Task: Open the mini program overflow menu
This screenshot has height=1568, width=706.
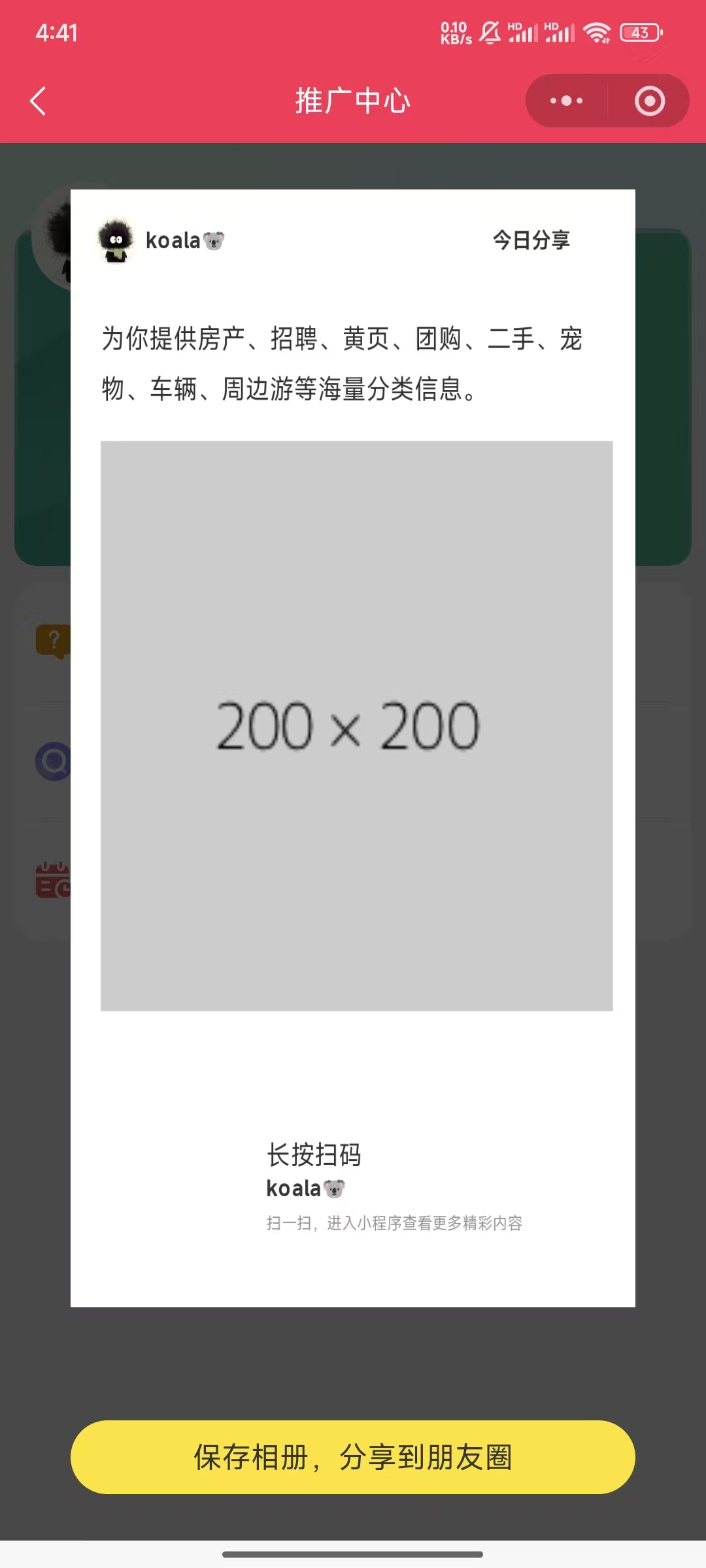Action: [566, 101]
